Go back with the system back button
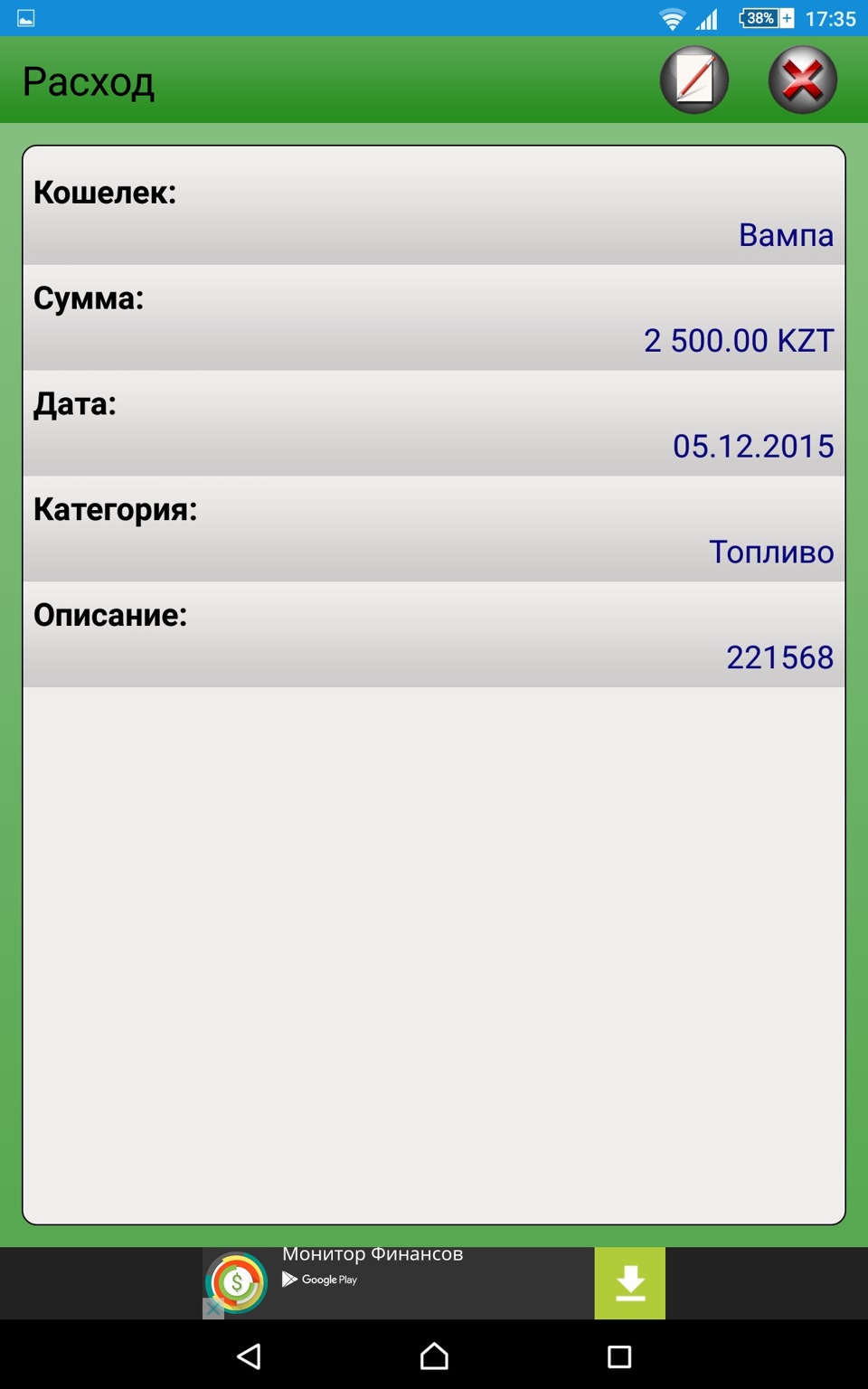 coord(249,1356)
